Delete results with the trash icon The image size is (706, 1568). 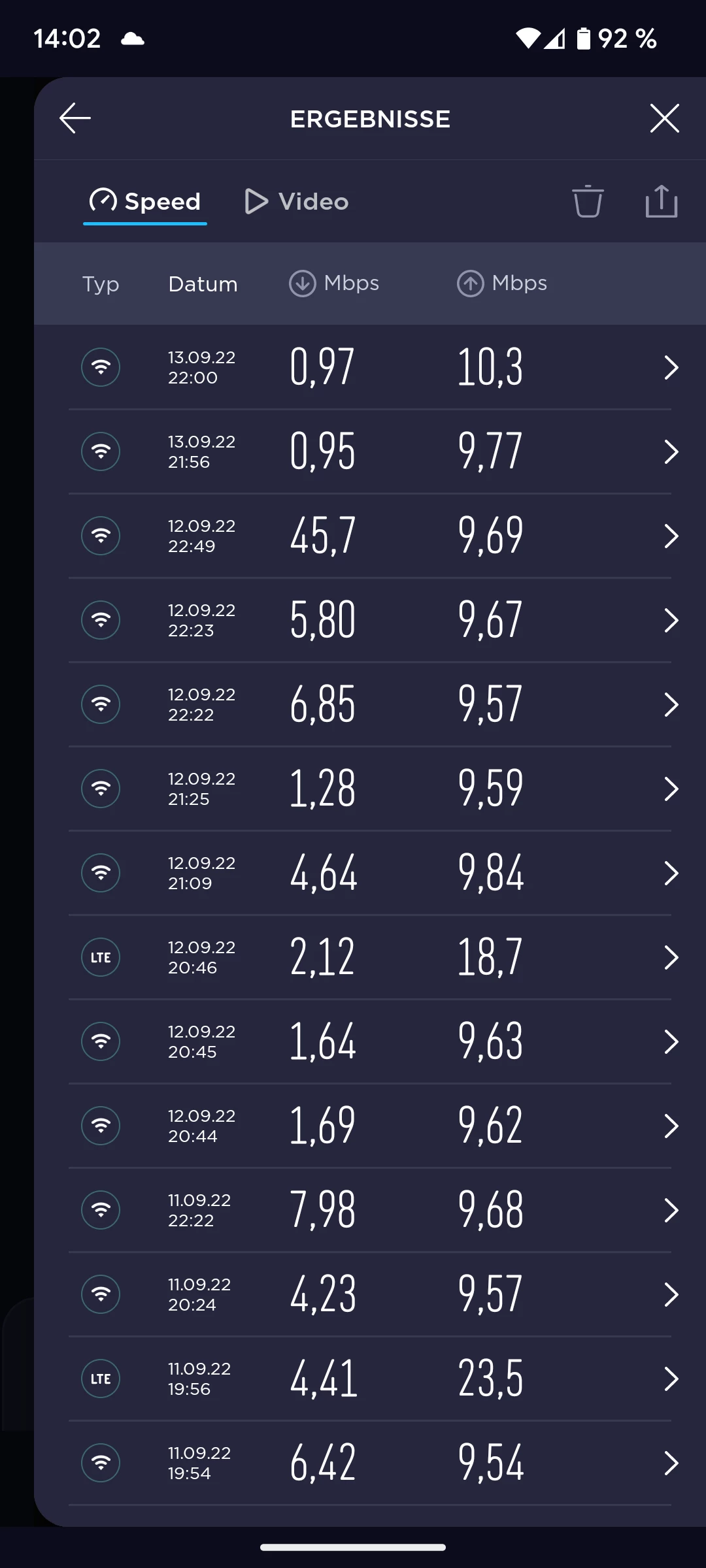pyautogui.click(x=588, y=201)
